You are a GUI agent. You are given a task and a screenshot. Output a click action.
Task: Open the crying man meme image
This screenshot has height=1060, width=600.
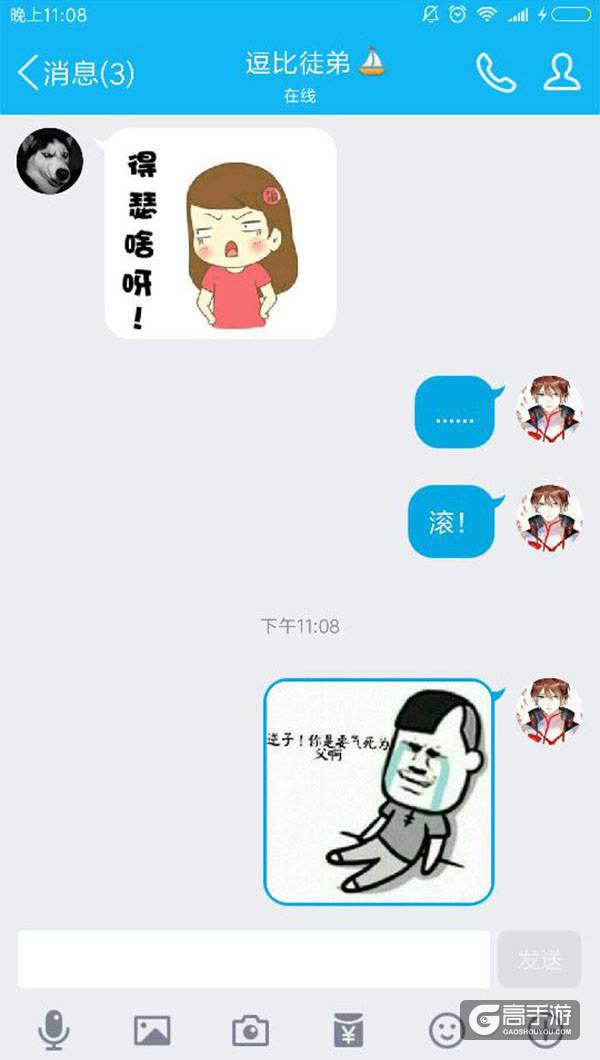[x=379, y=791]
